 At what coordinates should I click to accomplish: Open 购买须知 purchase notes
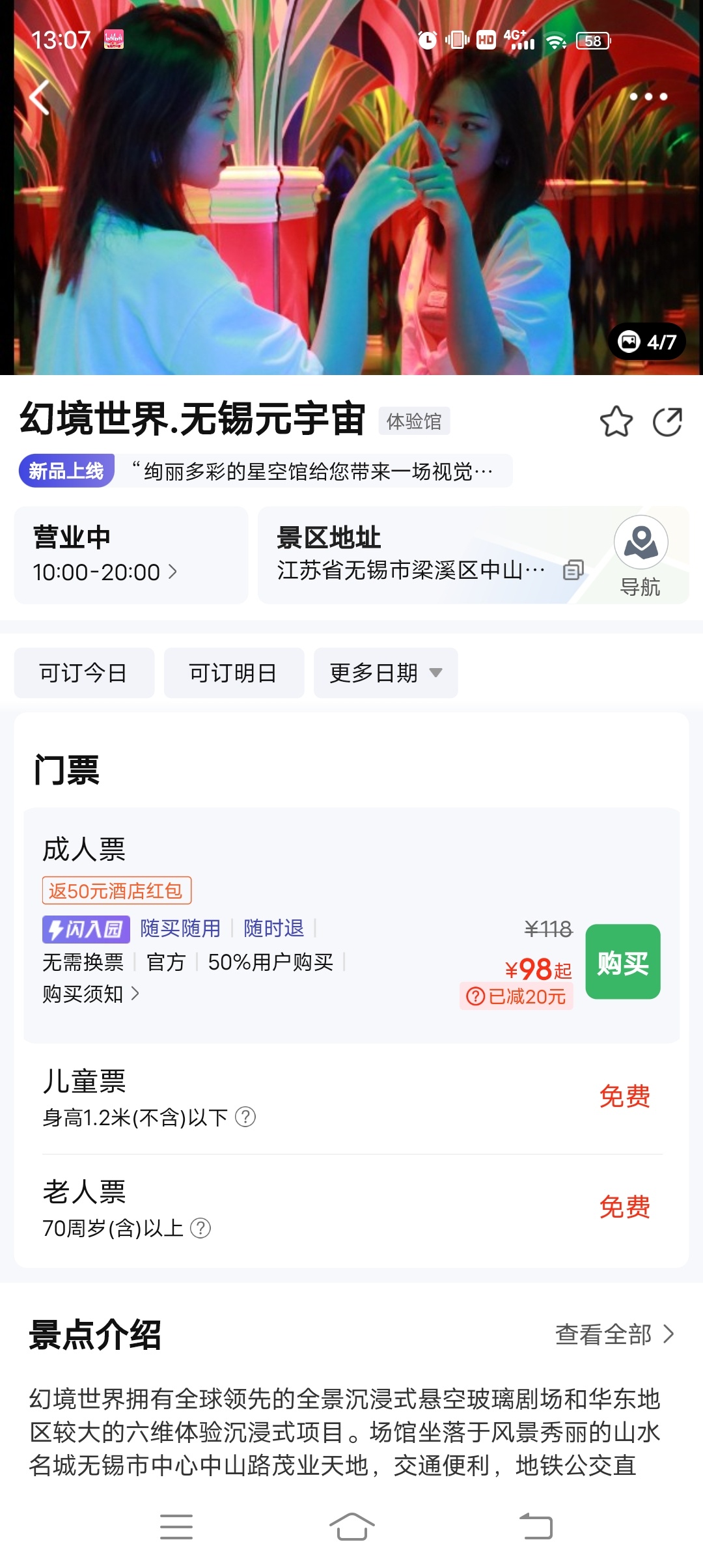click(91, 994)
